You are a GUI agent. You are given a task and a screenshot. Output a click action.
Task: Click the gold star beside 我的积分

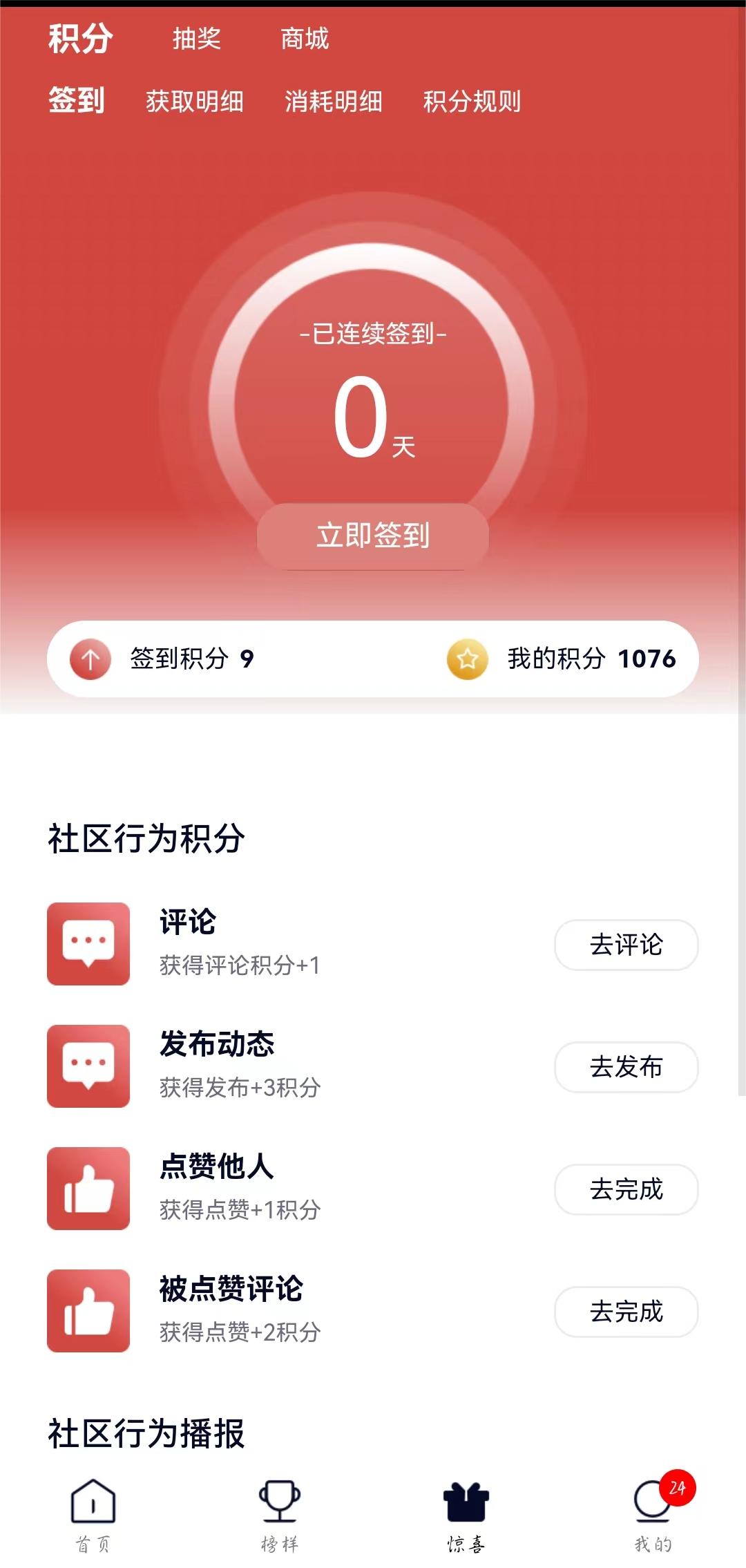click(x=468, y=660)
